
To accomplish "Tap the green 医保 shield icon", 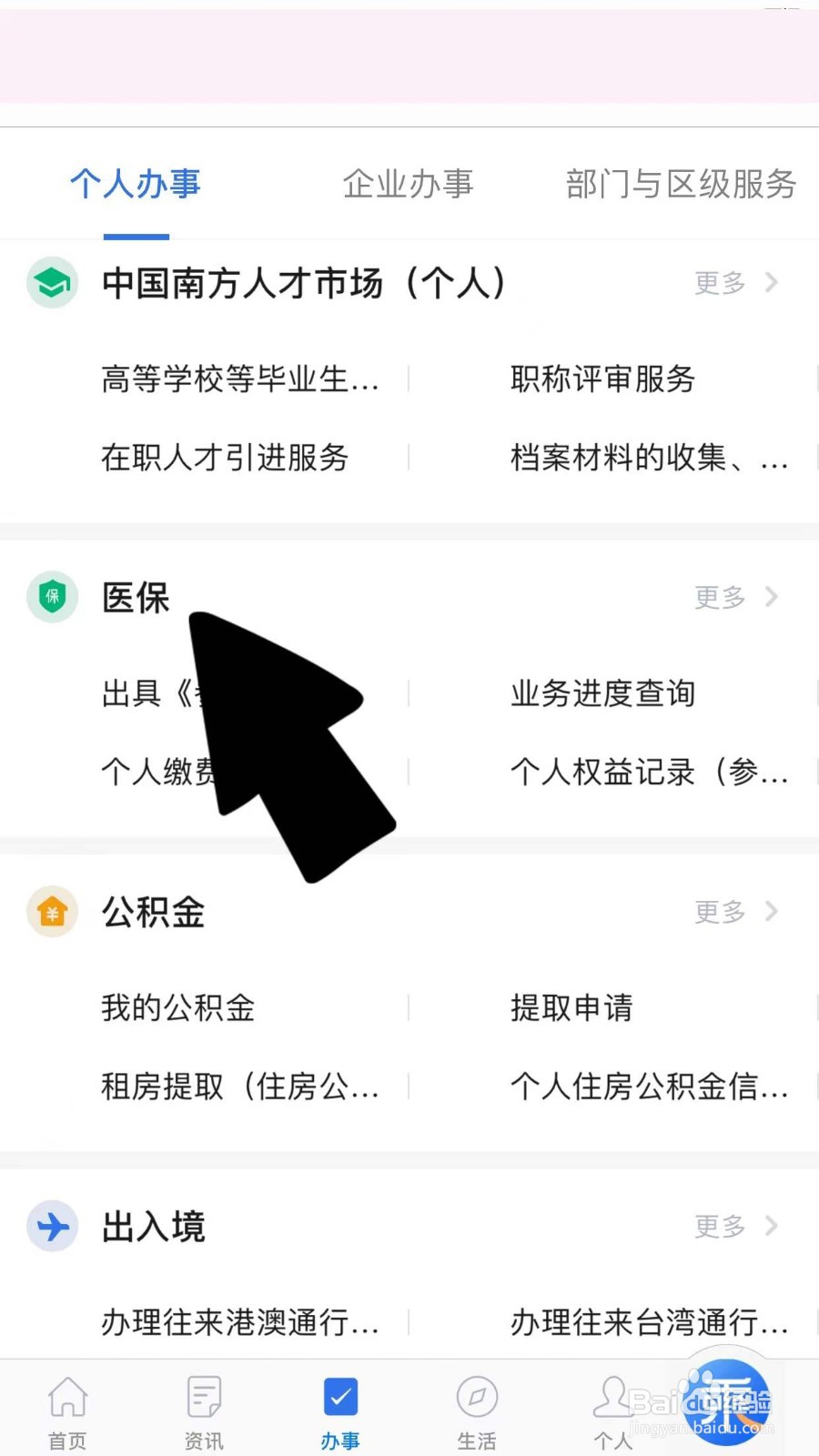I will tap(52, 598).
